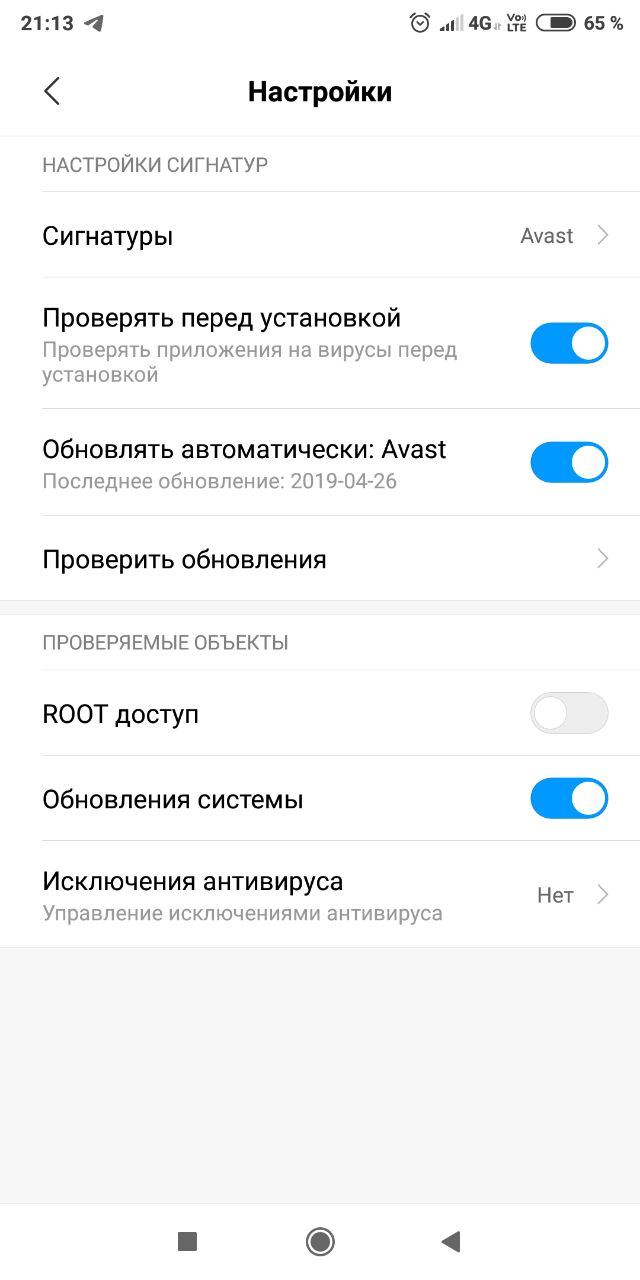Disable the Проверять перед установкой switch
The height and width of the screenshot is (1280, 640).
point(569,343)
